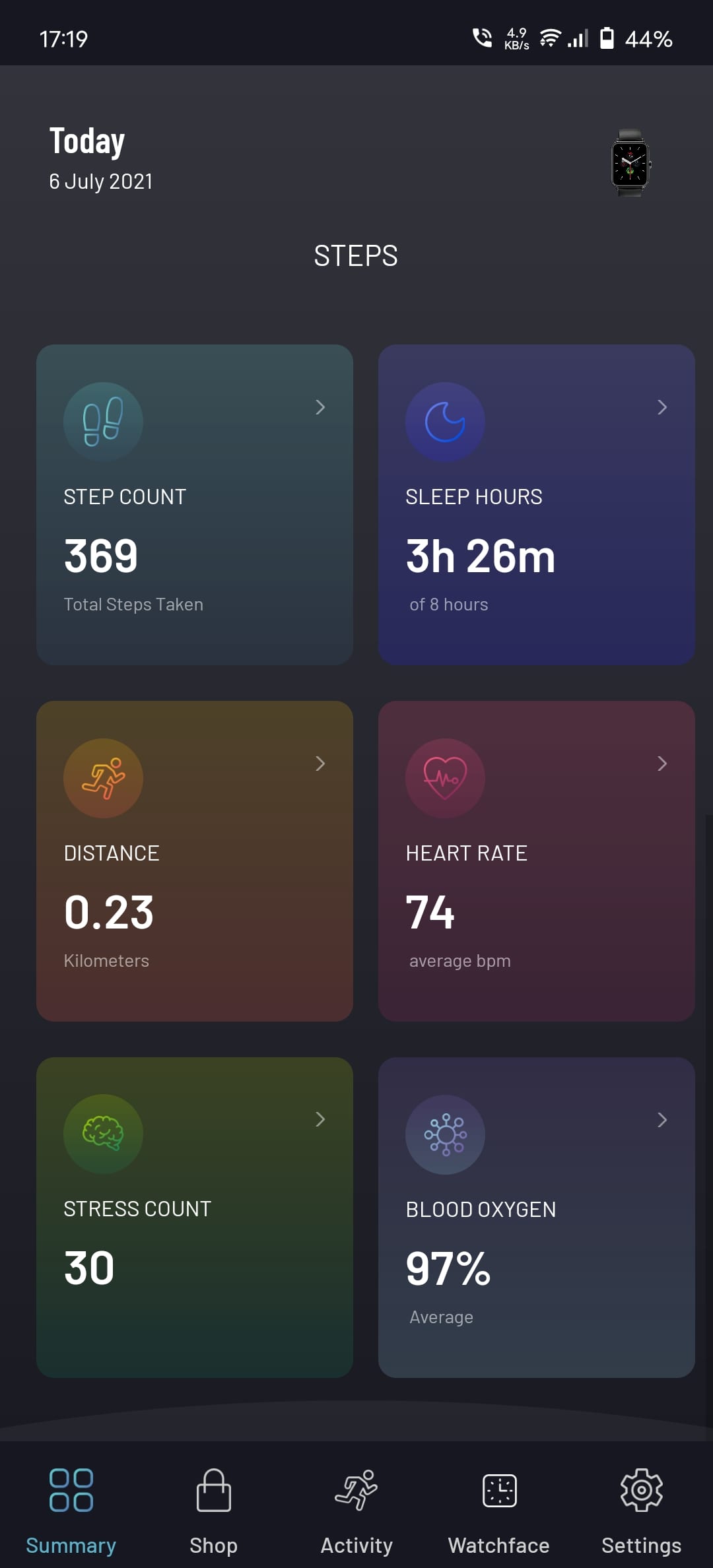The width and height of the screenshot is (713, 1568).
Task: Open the Stress Count card
Action: pyautogui.click(x=195, y=1217)
